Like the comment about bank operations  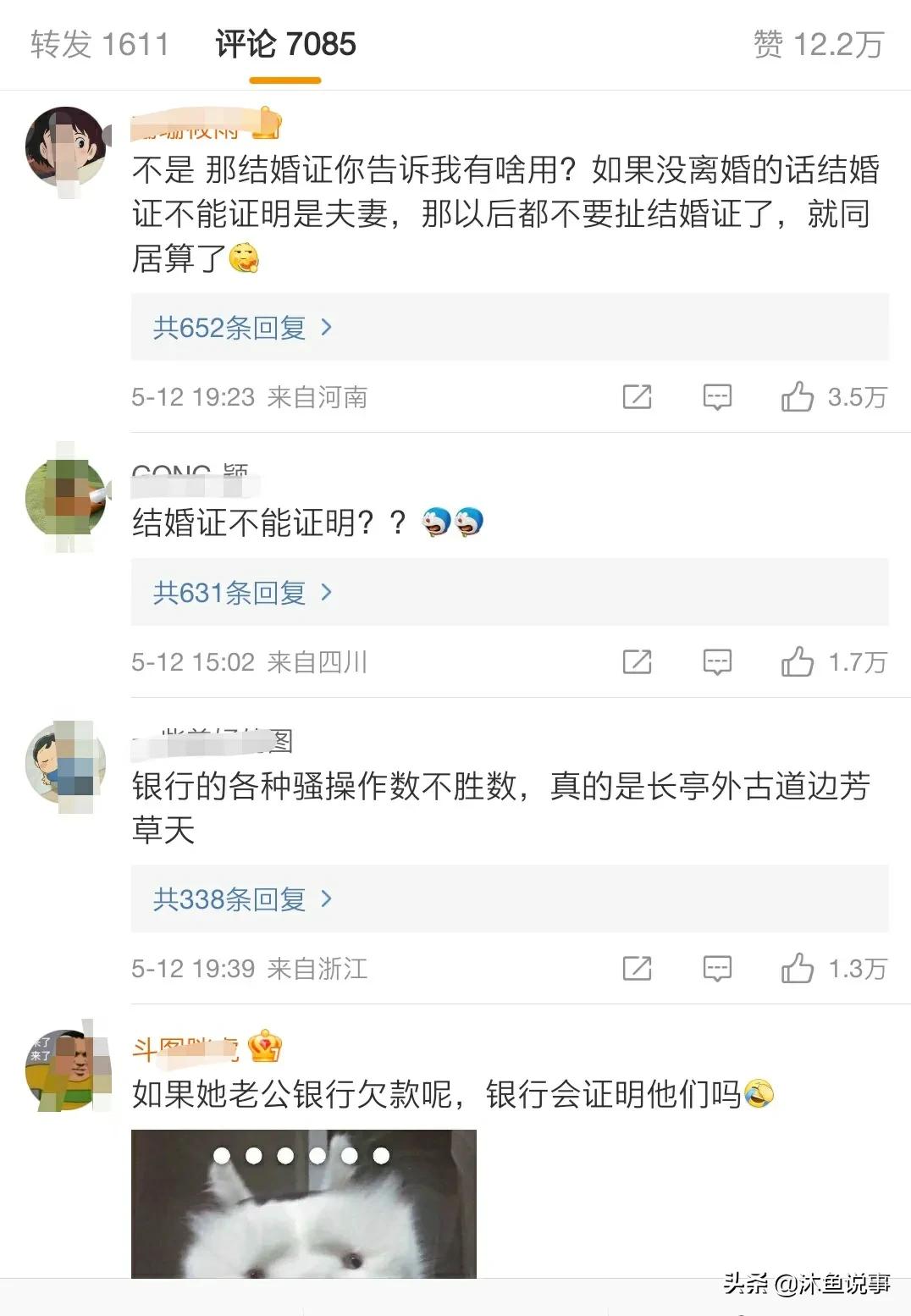tap(797, 968)
